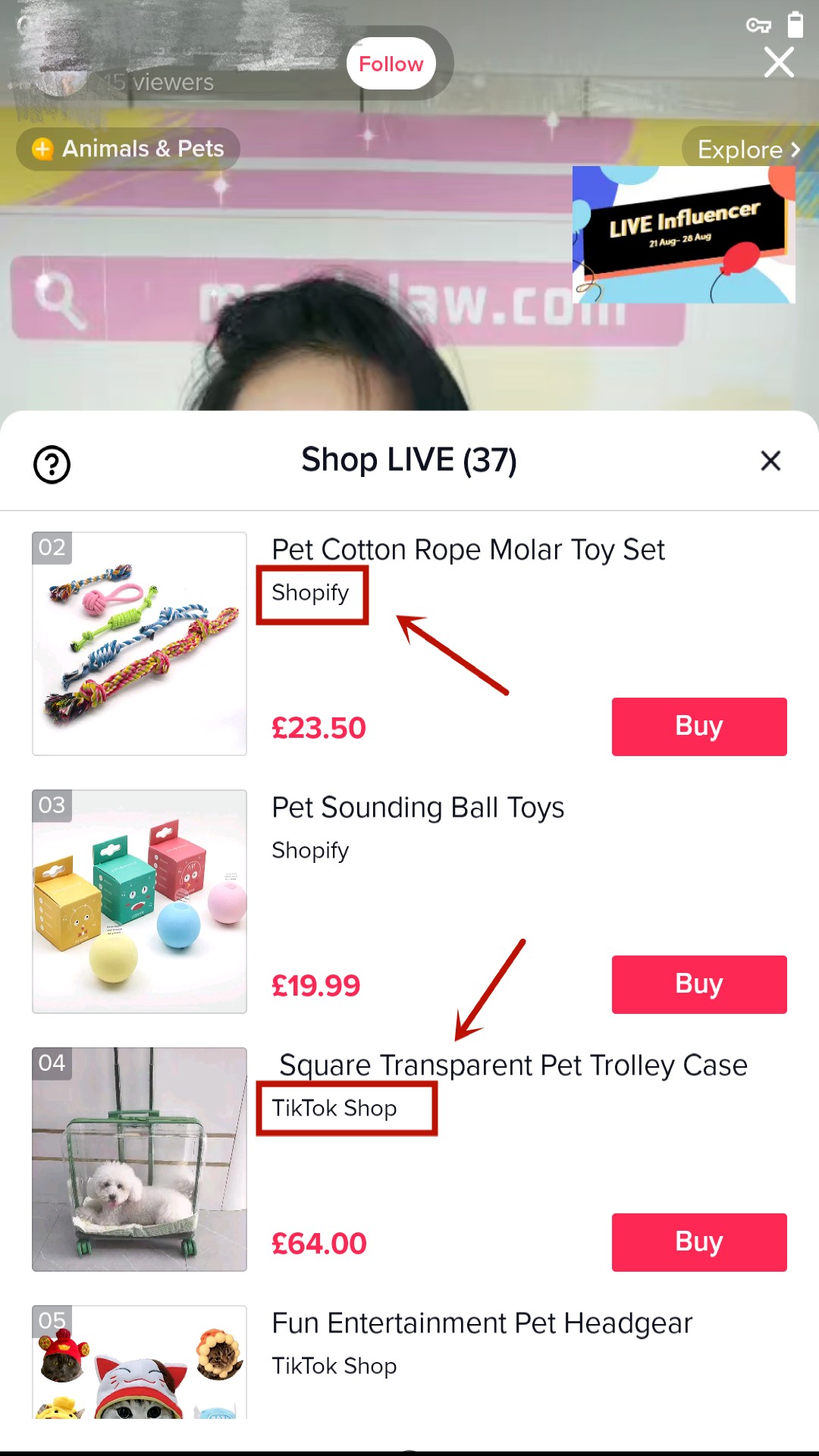The width and height of the screenshot is (819, 1456).
Task: Follow the live streamer
Action: point(391,64)
